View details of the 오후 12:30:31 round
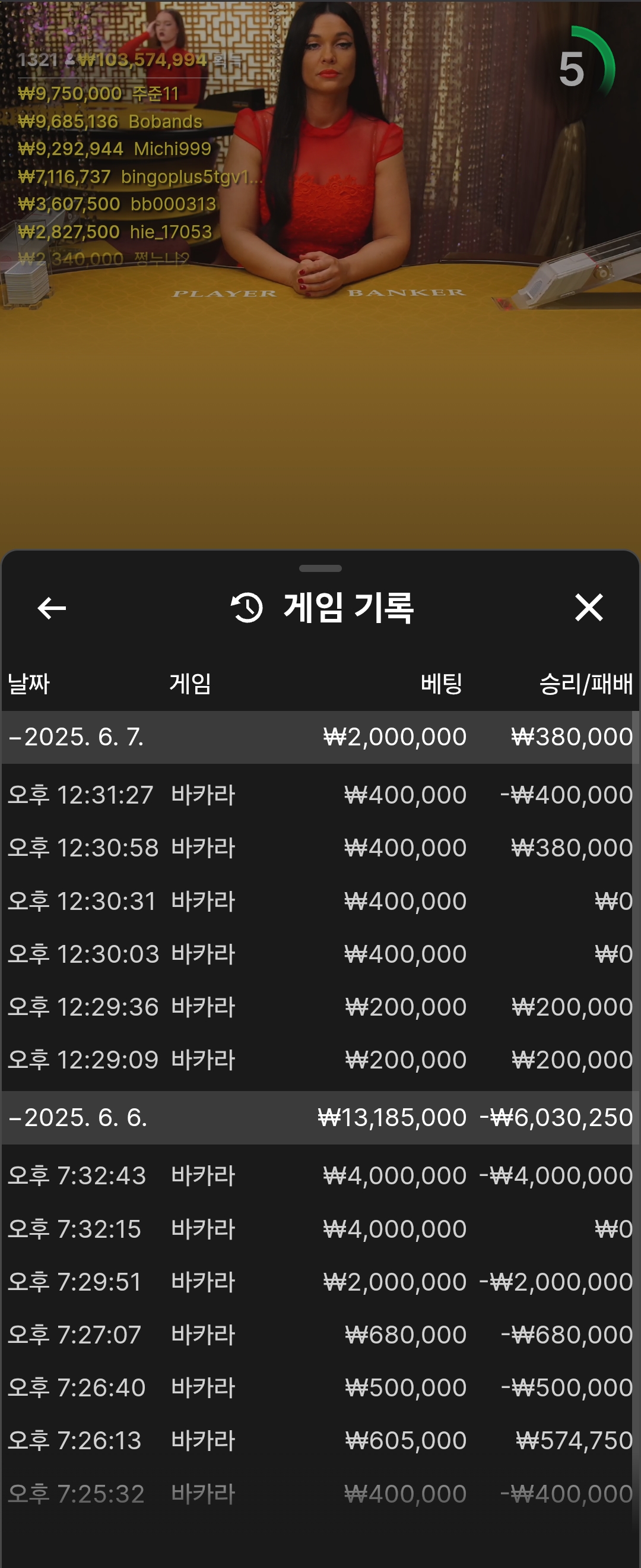 click(x=320, y=901)
